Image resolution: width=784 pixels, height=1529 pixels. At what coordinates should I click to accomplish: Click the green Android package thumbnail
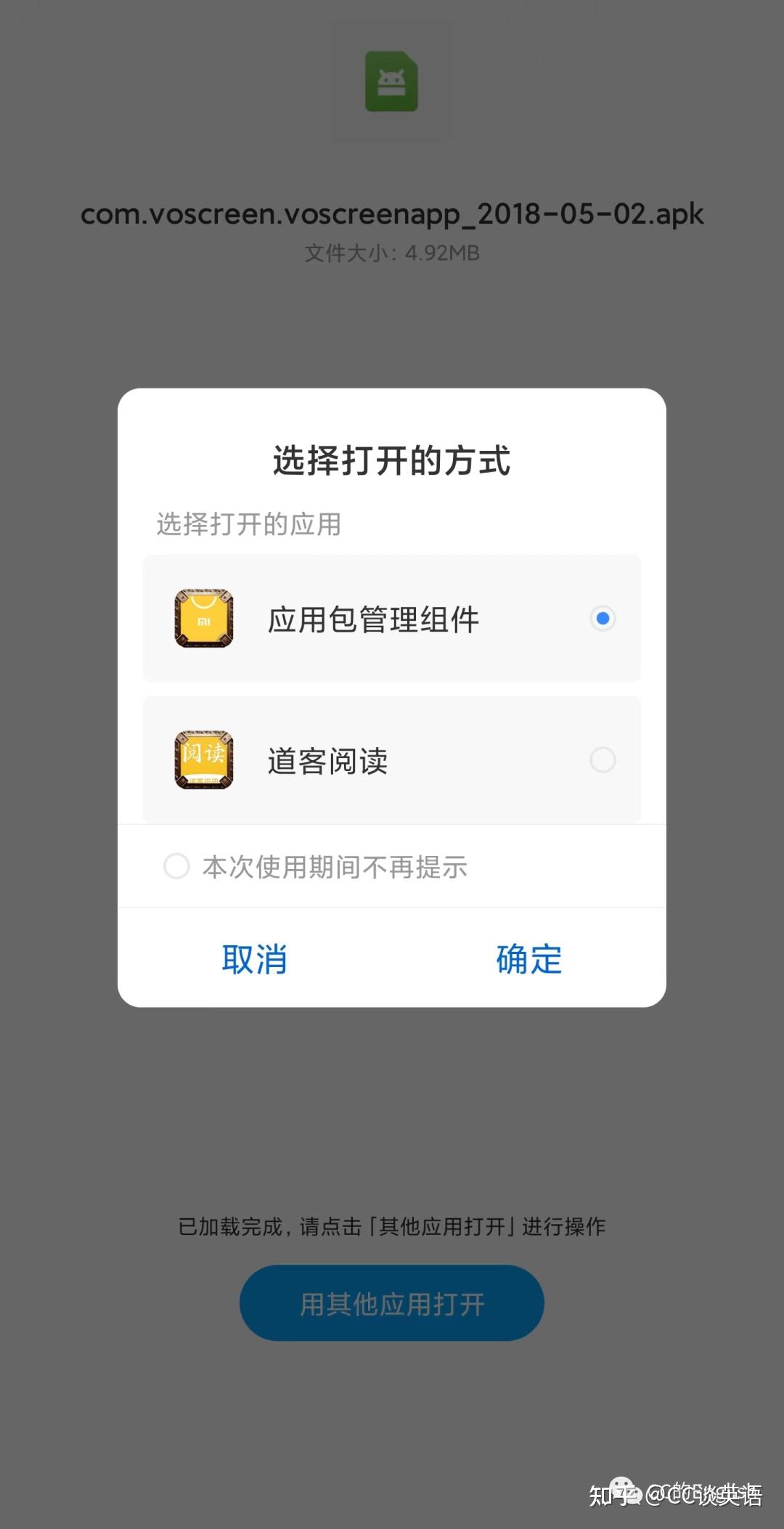tap(391, 82)
